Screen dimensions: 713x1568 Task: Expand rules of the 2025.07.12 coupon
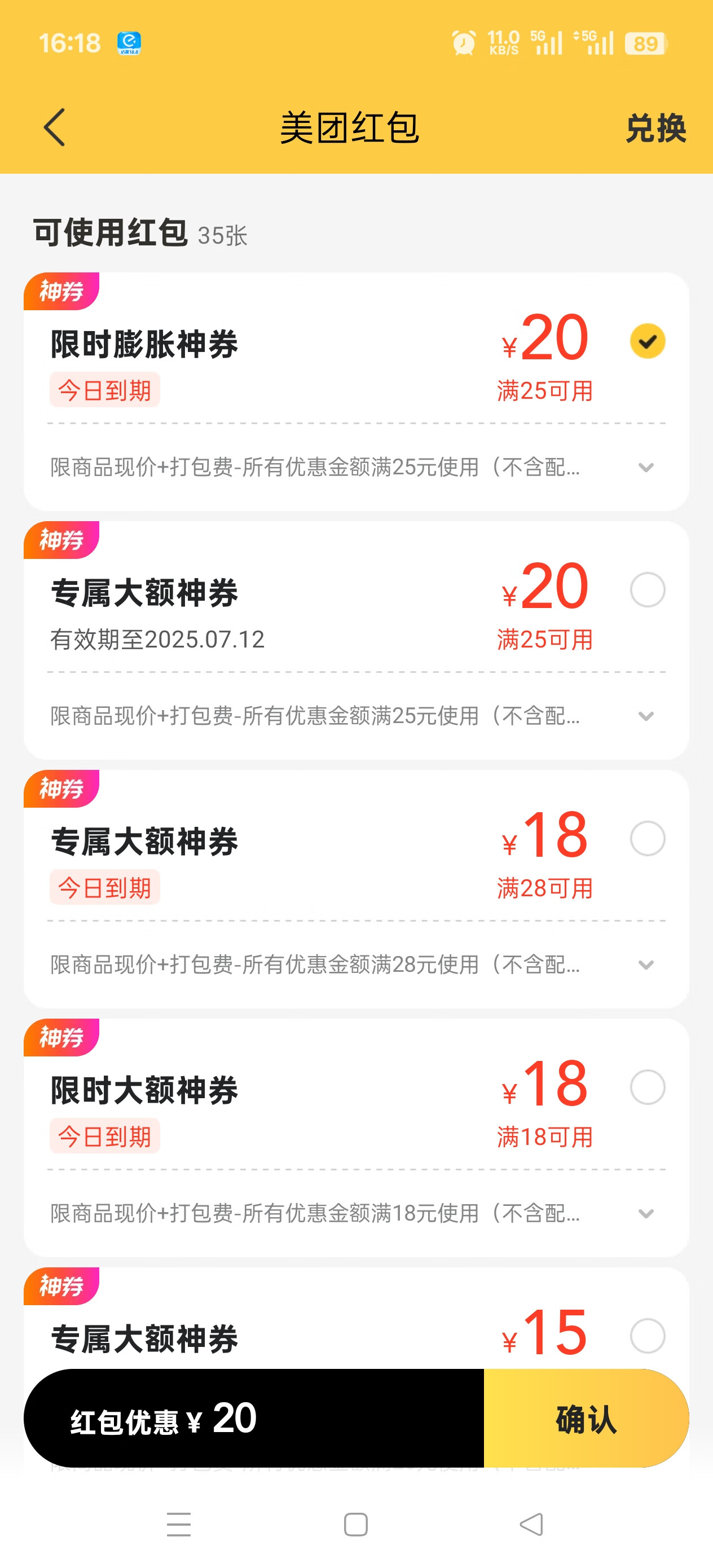pyautogui.click(x=646, y=716)
